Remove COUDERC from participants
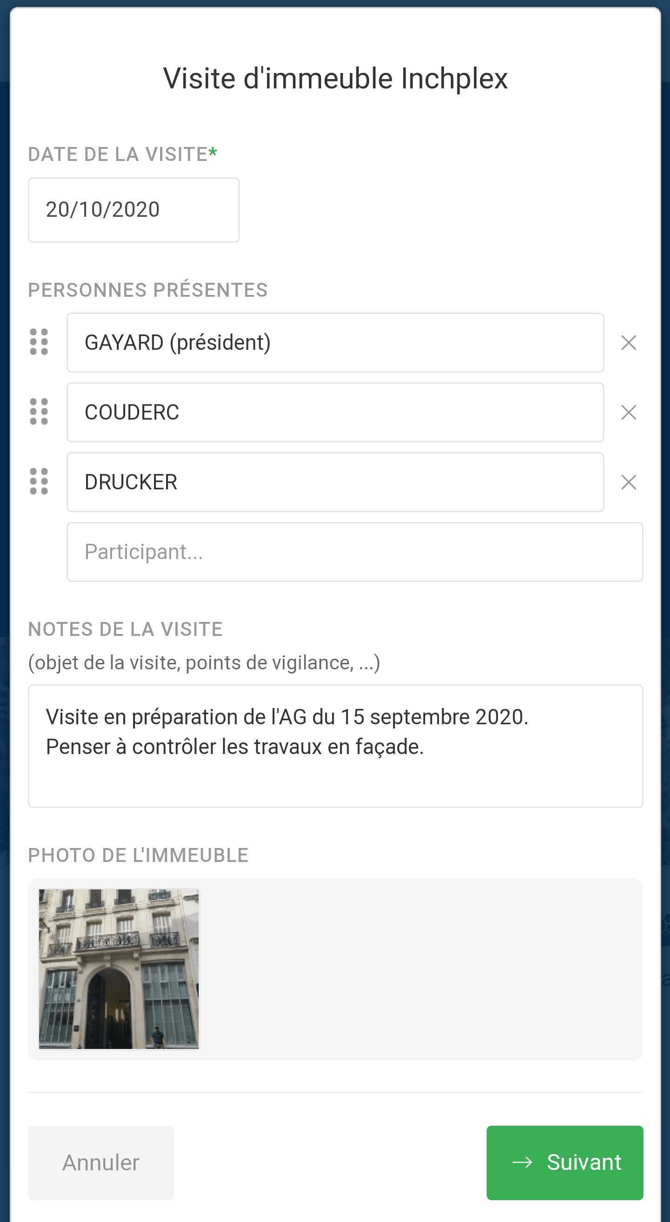This screenshot has height=1222, width=670. coord(629,412)
